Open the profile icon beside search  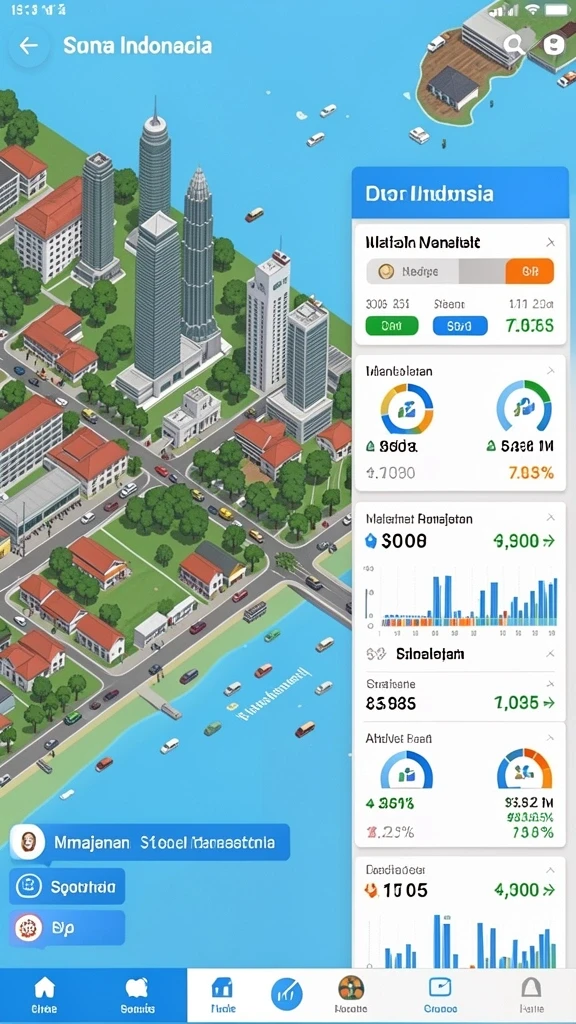tap(553, 44)
